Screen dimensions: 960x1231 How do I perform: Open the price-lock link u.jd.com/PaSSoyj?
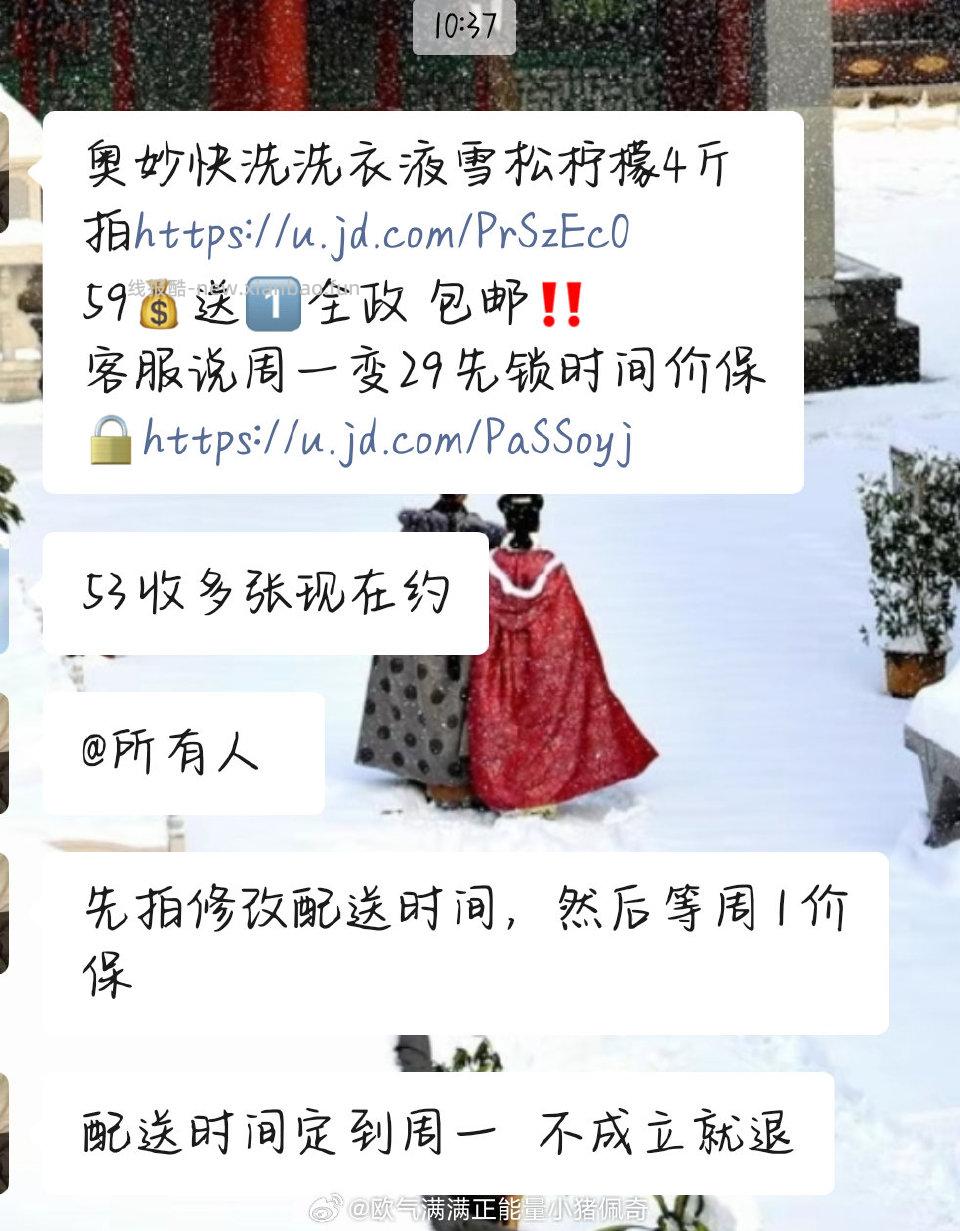[390, 435]
